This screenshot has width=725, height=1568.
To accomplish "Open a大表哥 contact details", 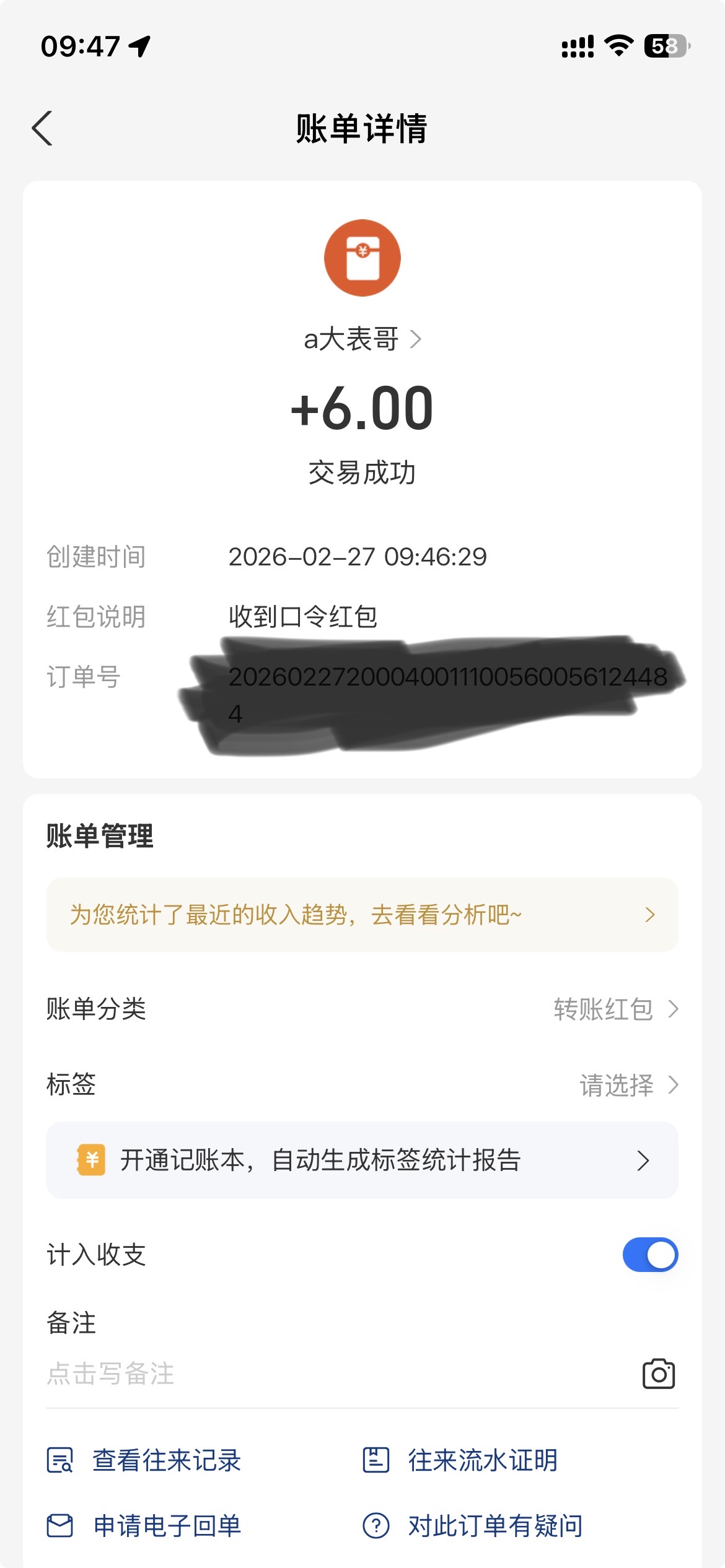I will [362, 339].
